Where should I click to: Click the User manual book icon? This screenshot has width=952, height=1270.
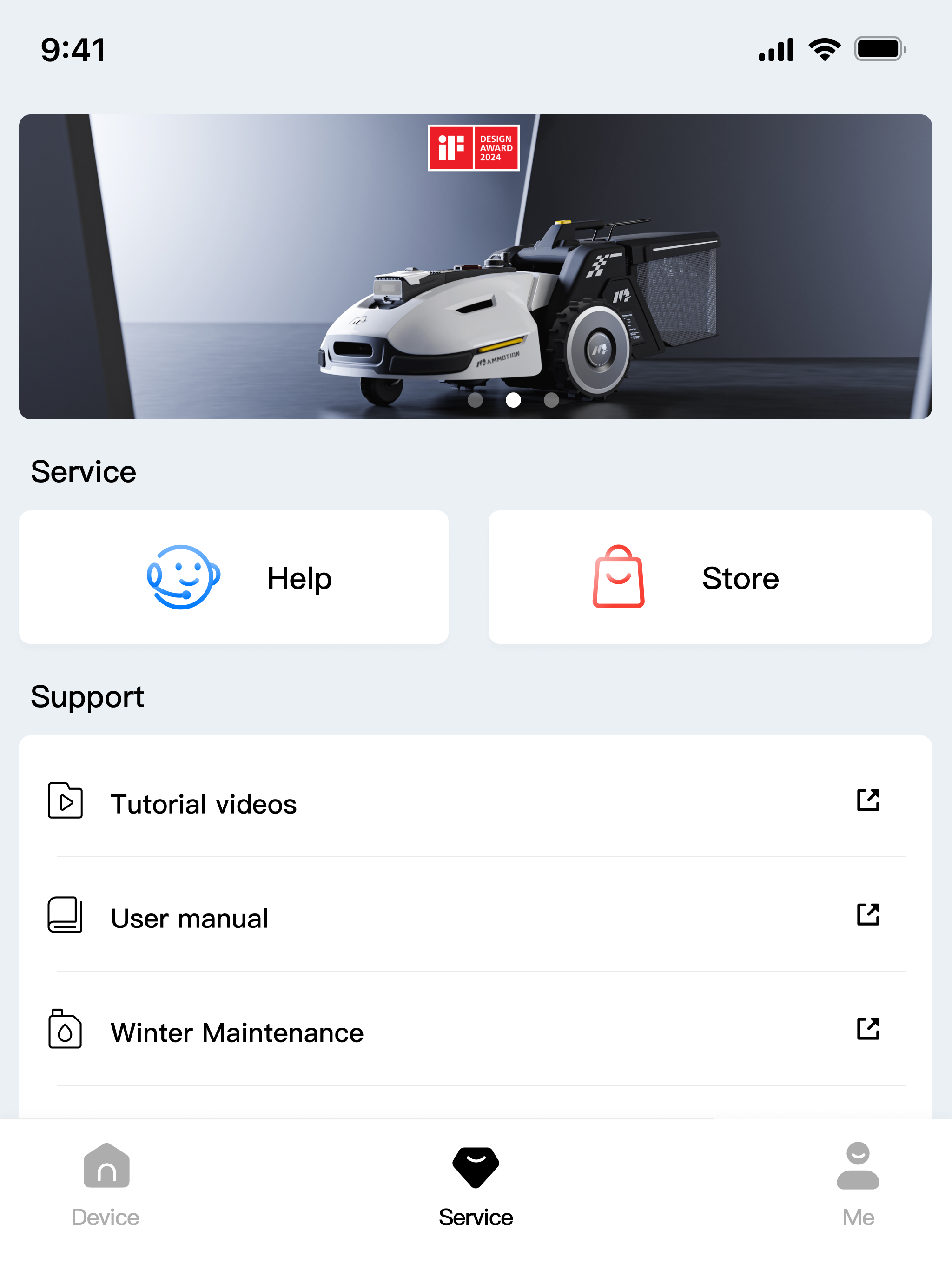coord(65,918)
